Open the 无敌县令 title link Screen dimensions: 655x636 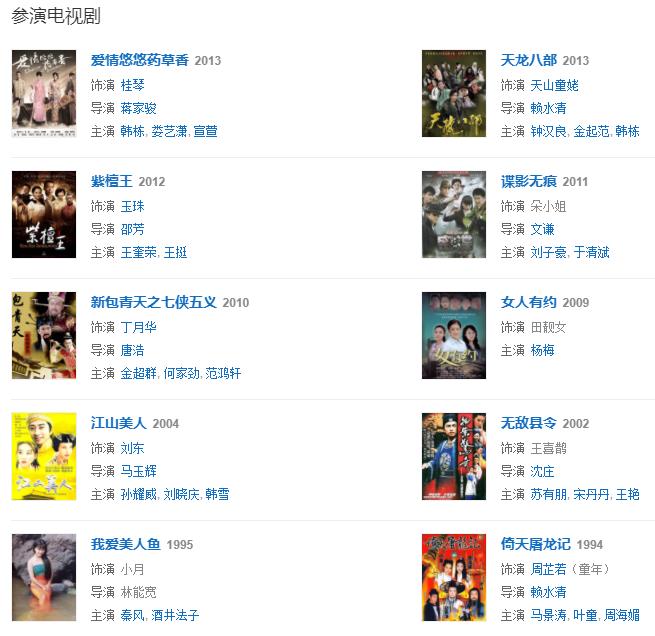(x=528, y=423)
